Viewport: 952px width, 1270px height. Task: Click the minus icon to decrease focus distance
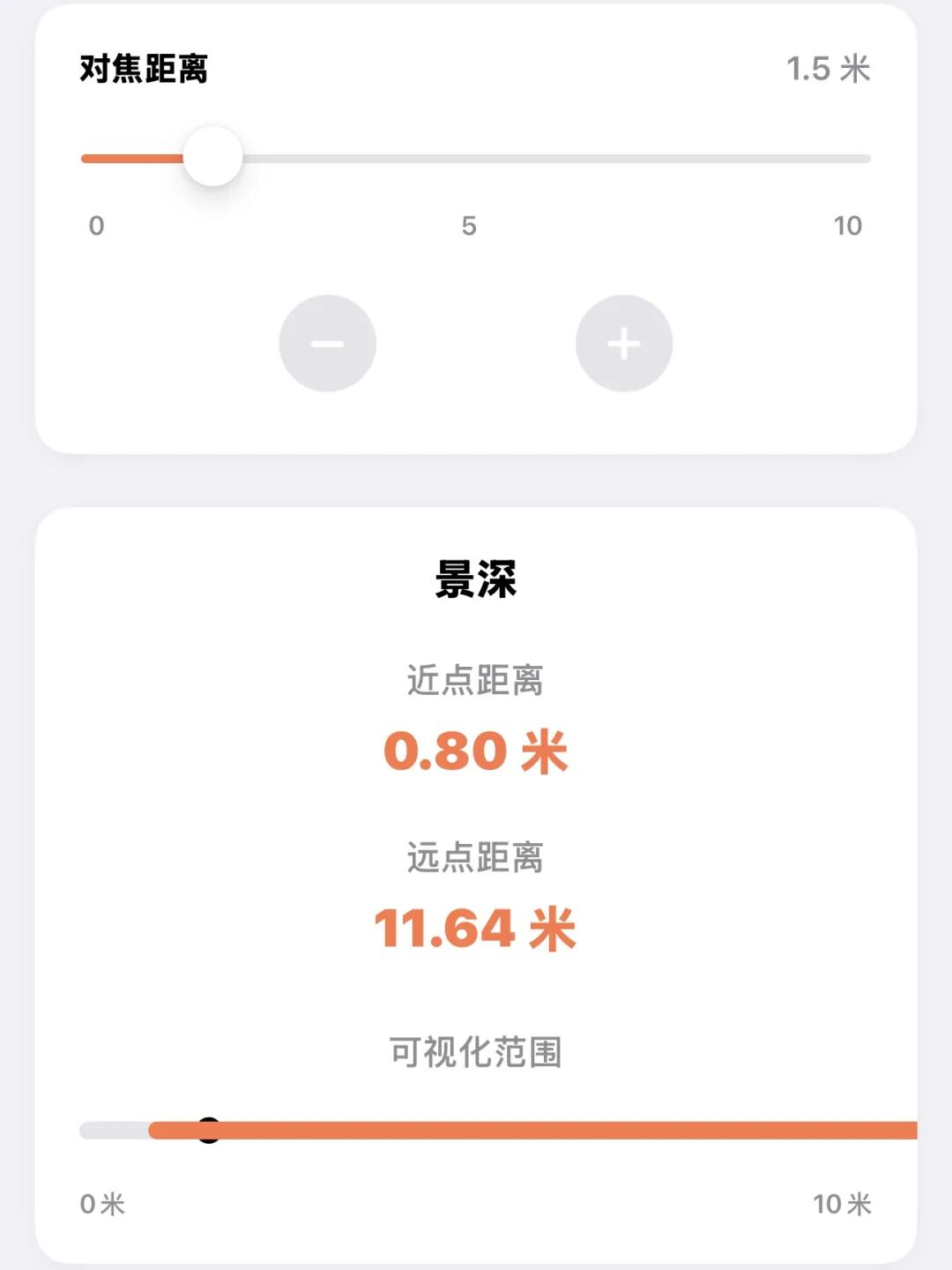326,342
